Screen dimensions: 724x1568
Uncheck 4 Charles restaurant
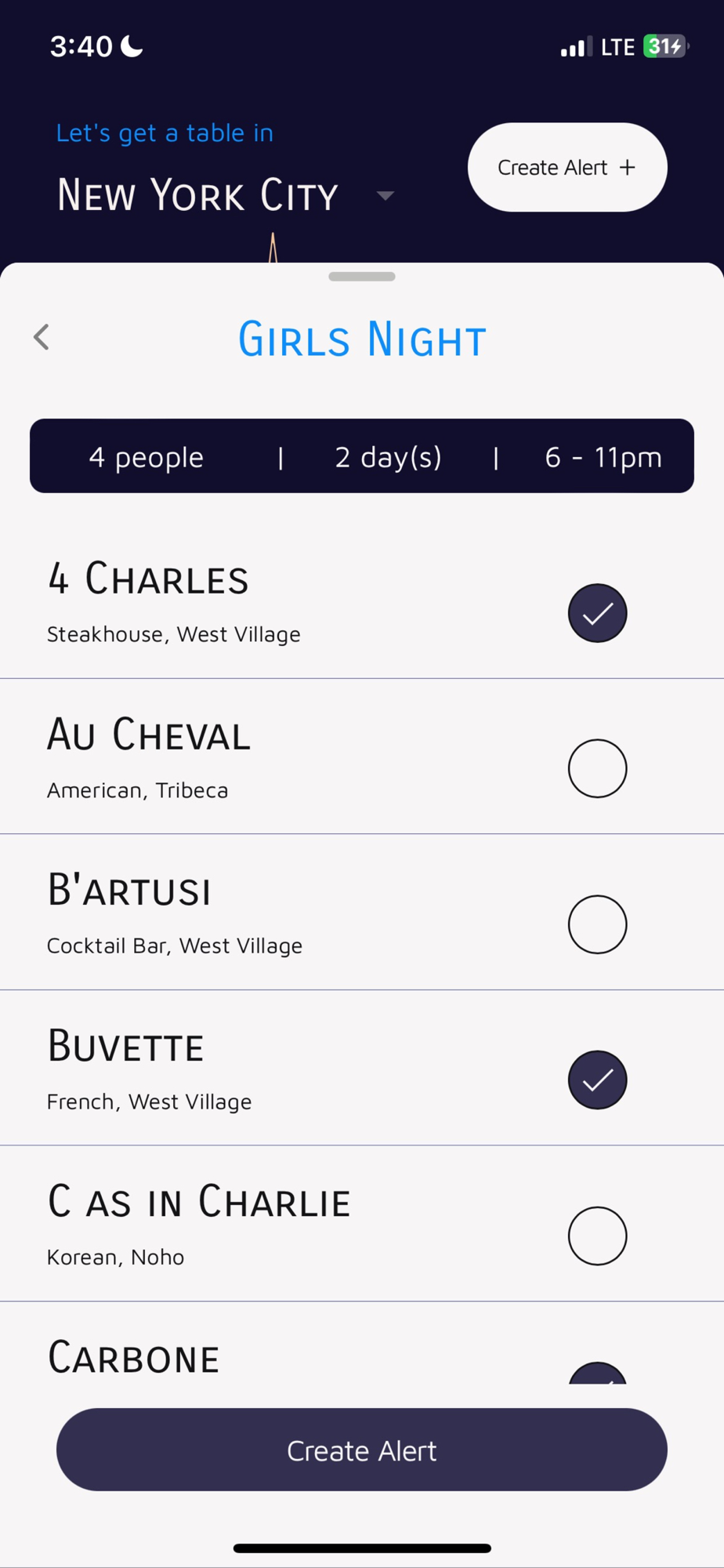597,613
